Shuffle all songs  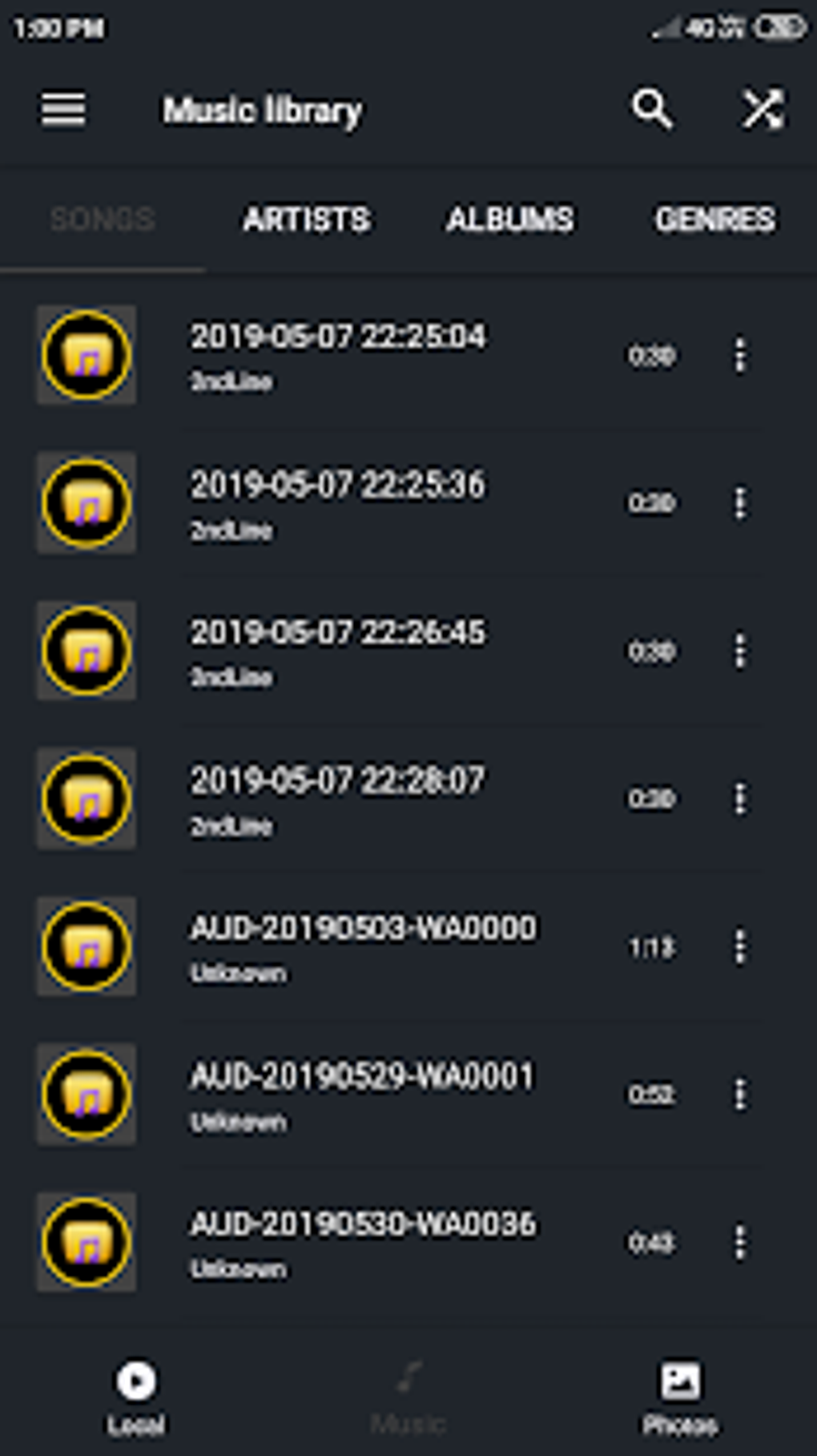point(762,109)
